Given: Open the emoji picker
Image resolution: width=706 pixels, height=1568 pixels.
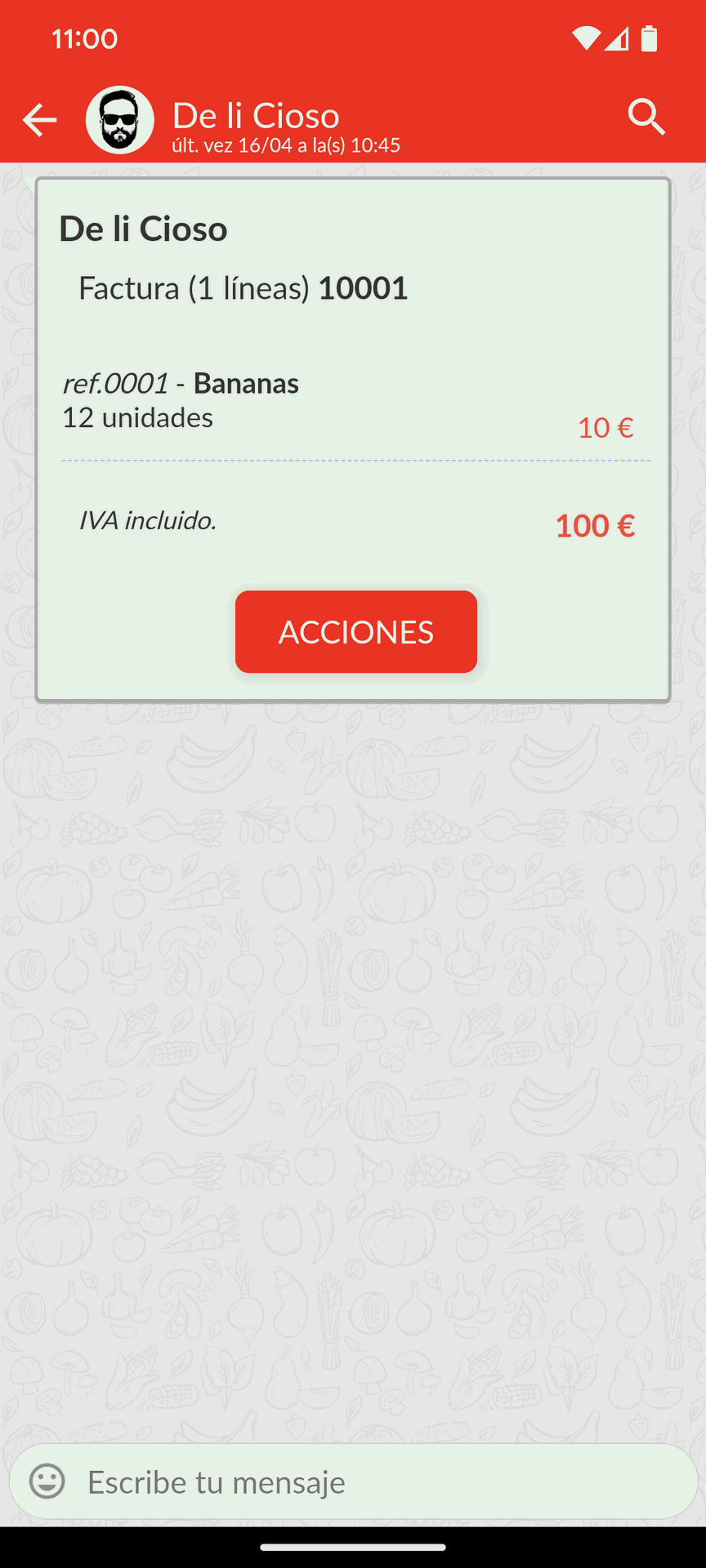Looking at the screenshot, I should coord(47,1481).
